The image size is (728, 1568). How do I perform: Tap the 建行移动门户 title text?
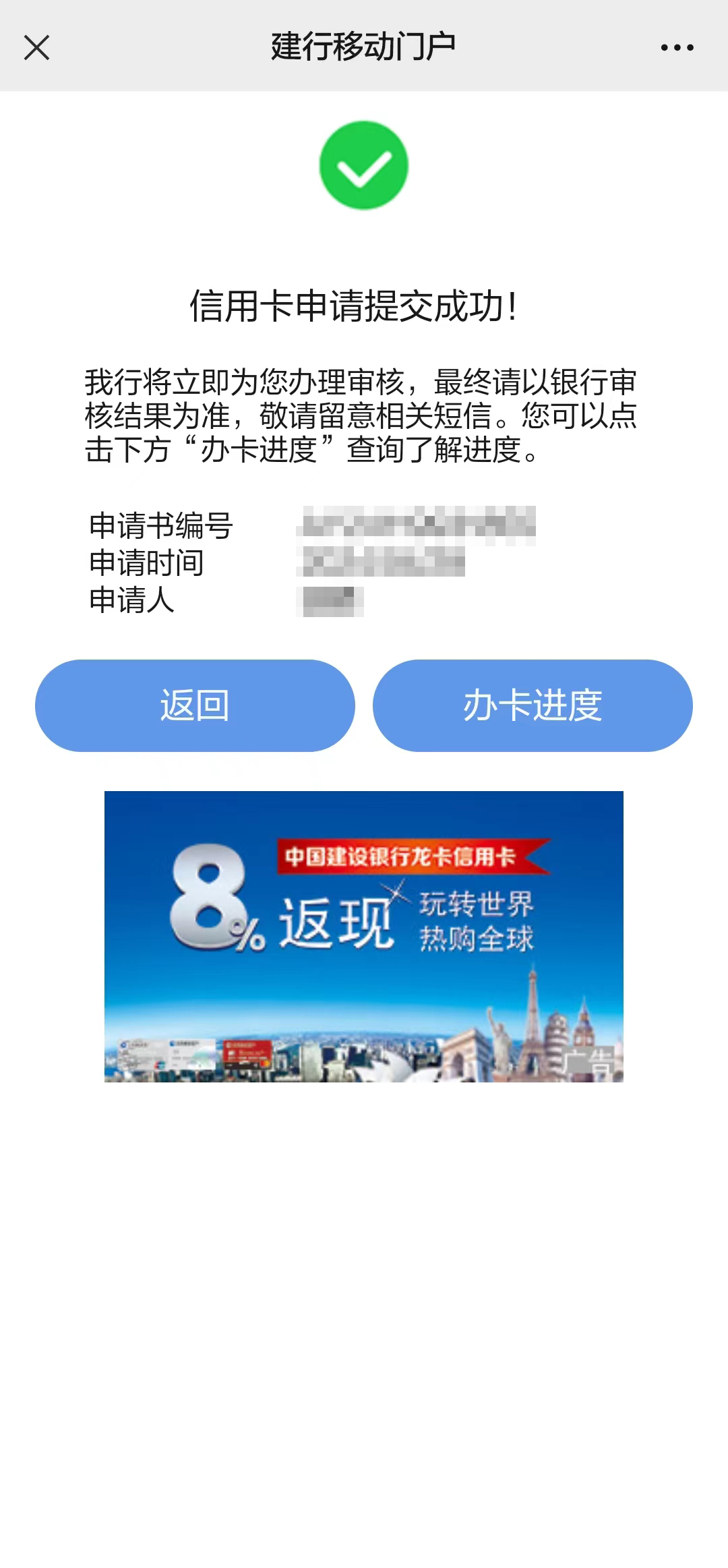[x=363, y=47]
